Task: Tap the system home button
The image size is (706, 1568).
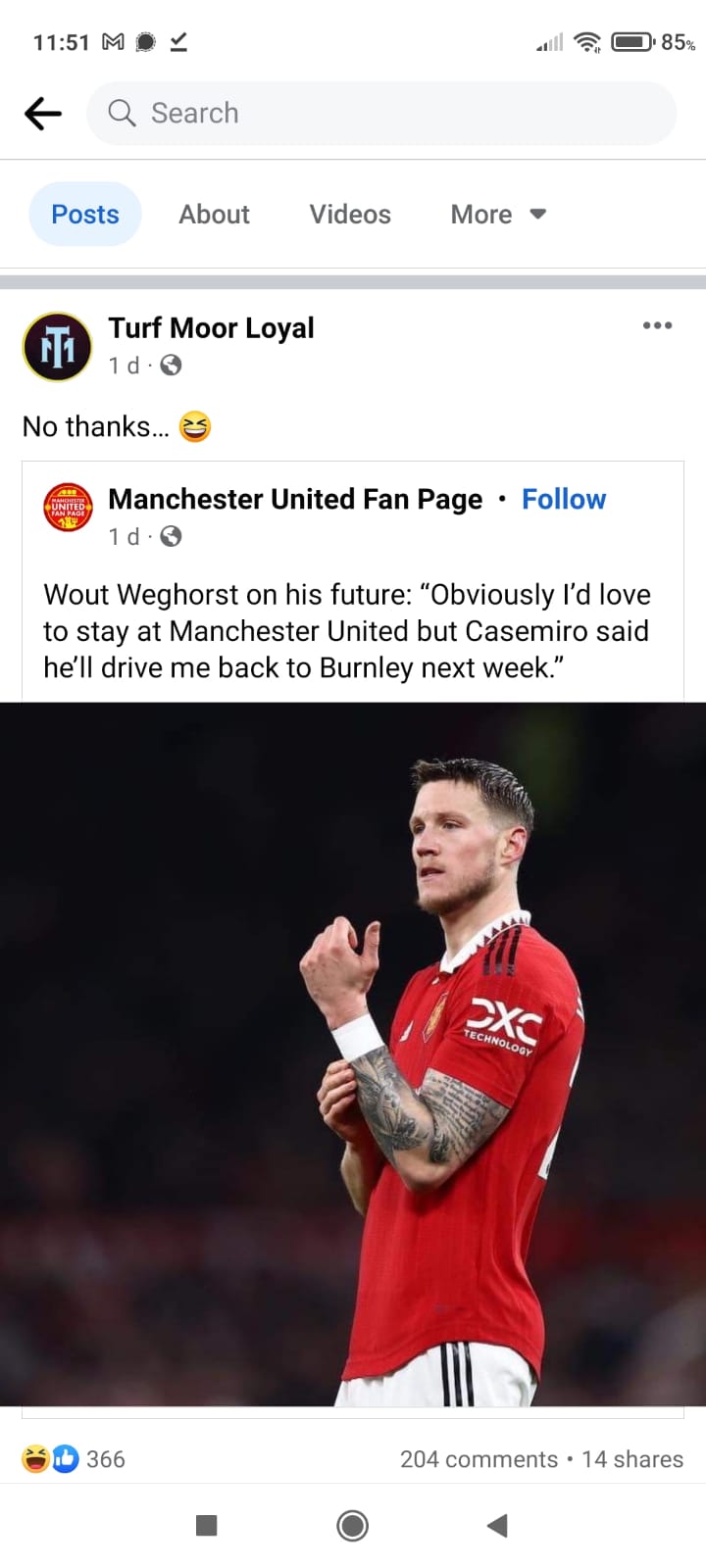Action: [352, 1525]
